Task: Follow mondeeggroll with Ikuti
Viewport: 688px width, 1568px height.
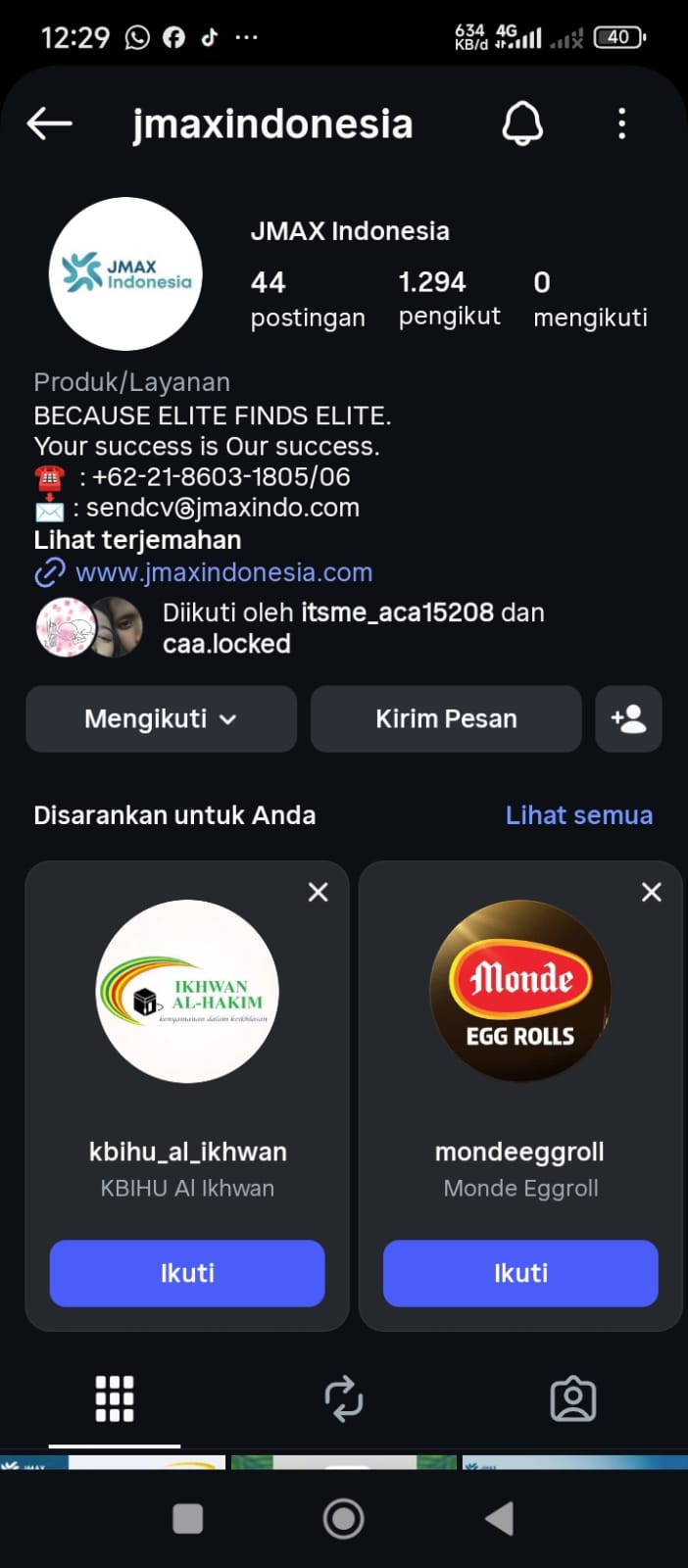Action: (520, 1273)
